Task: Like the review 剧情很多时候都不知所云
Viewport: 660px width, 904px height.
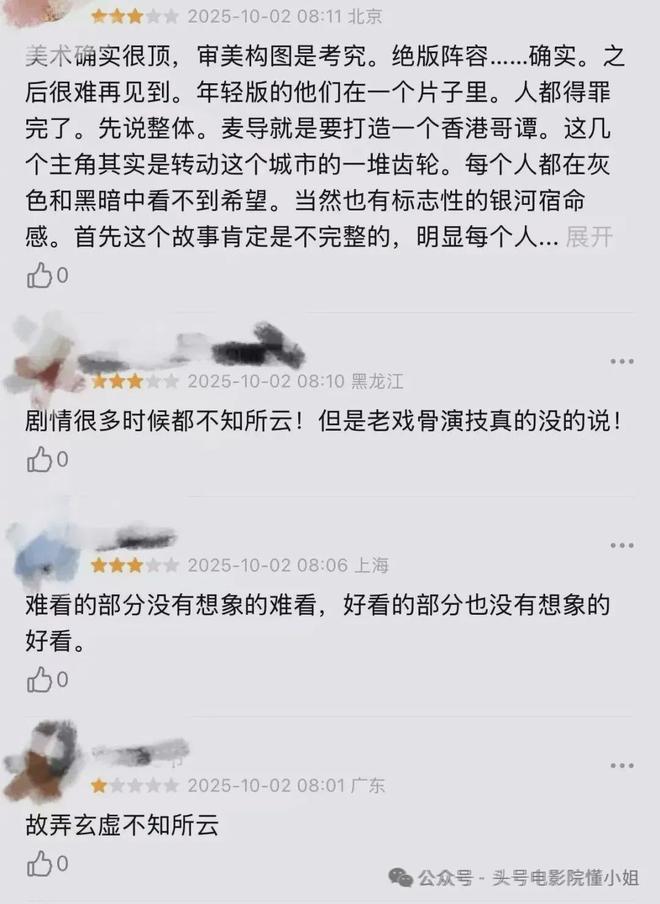Action: 40,460
